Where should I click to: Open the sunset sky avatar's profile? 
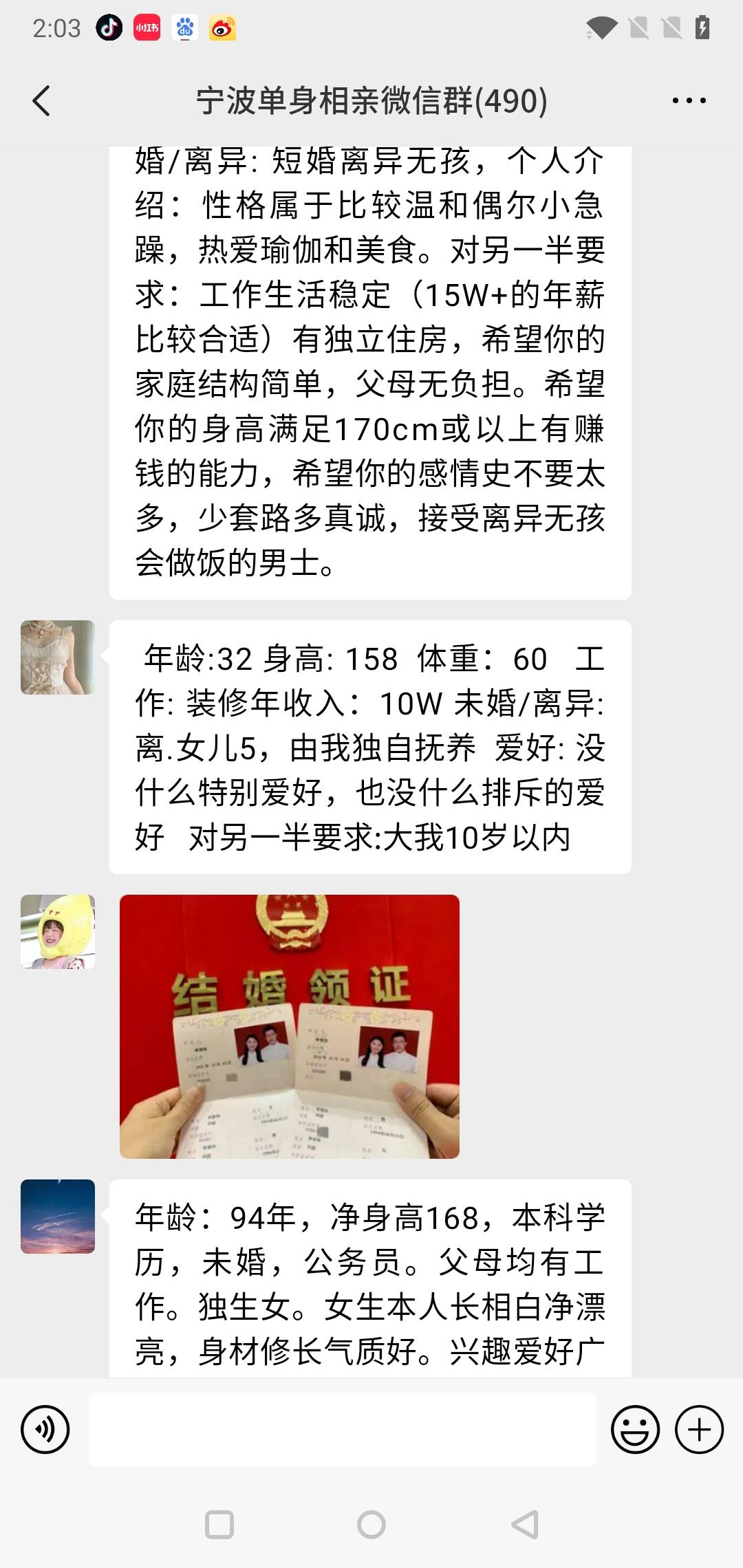[x=58, y=1217]
